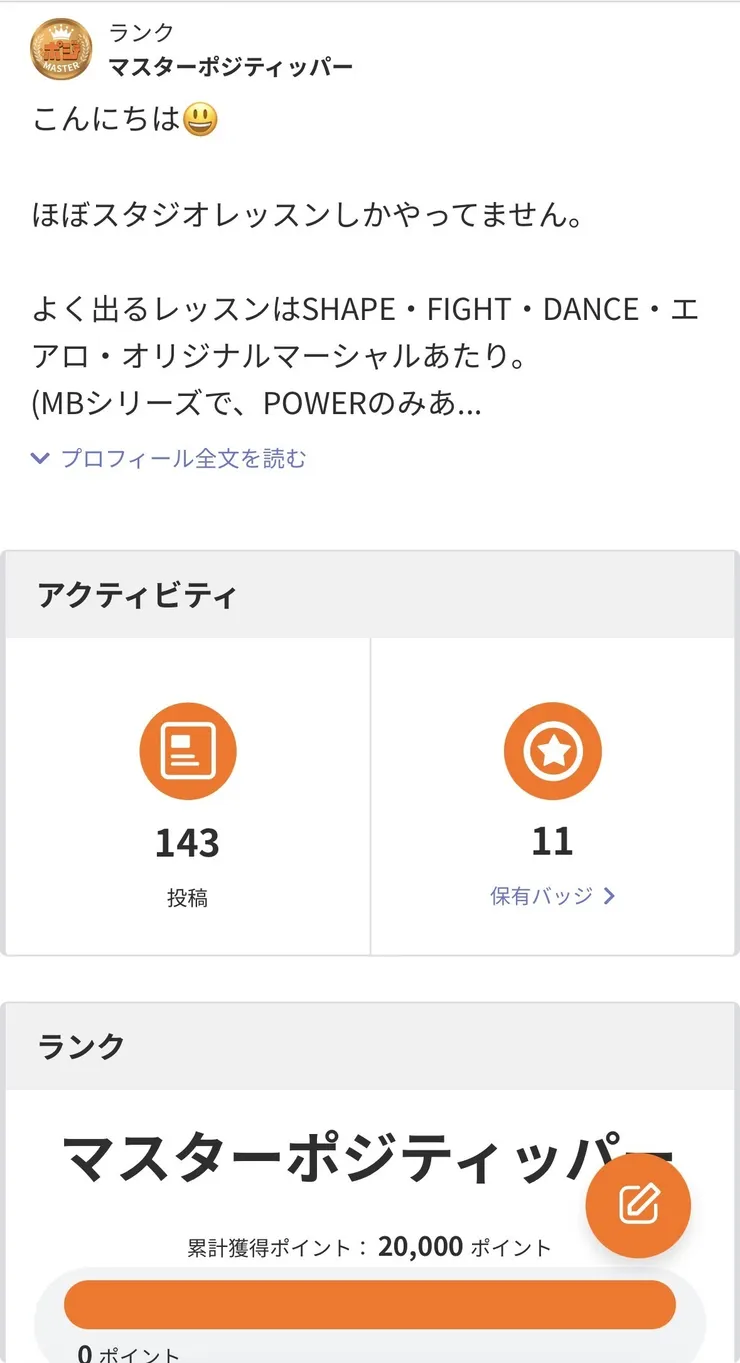
Task: Select the star medal icon above 保有バッジ
Action: pyautogui.click(x=554, y=751)
